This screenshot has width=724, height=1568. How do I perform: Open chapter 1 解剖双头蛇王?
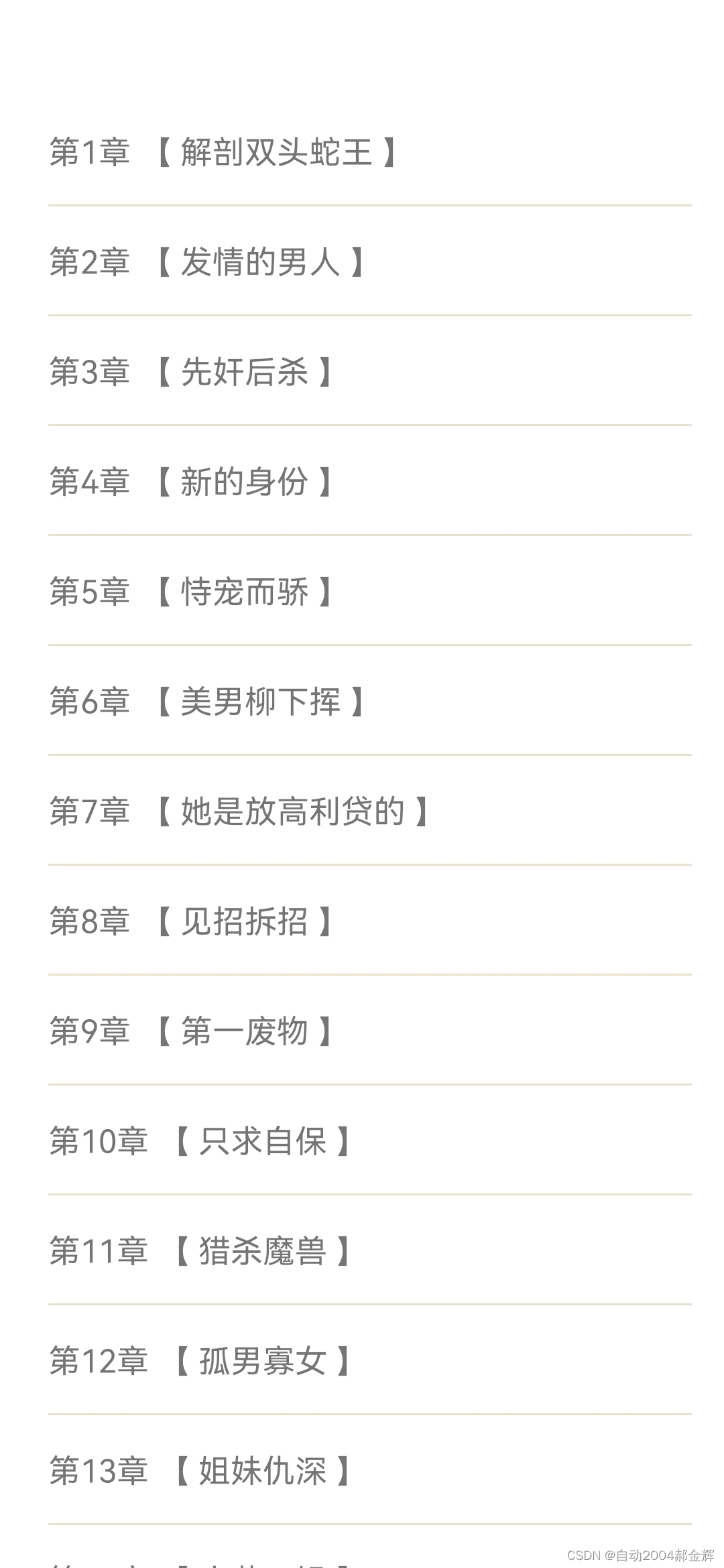pyautogui.click(x=370, y=152)
